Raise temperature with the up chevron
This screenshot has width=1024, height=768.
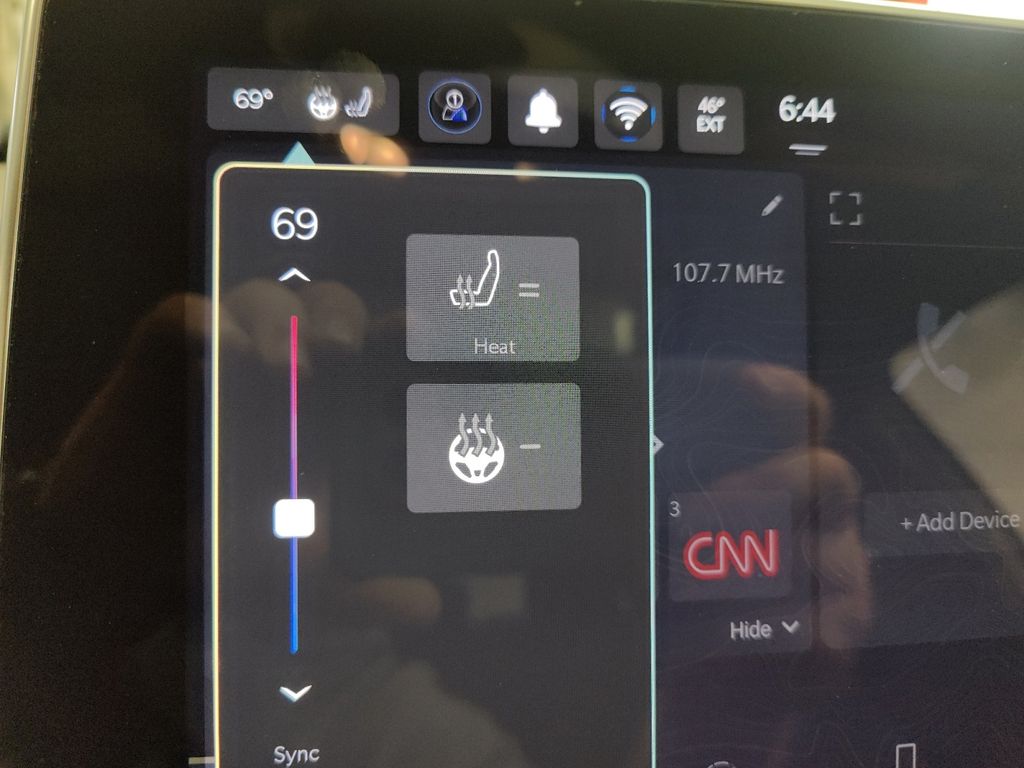pos(294,276)
